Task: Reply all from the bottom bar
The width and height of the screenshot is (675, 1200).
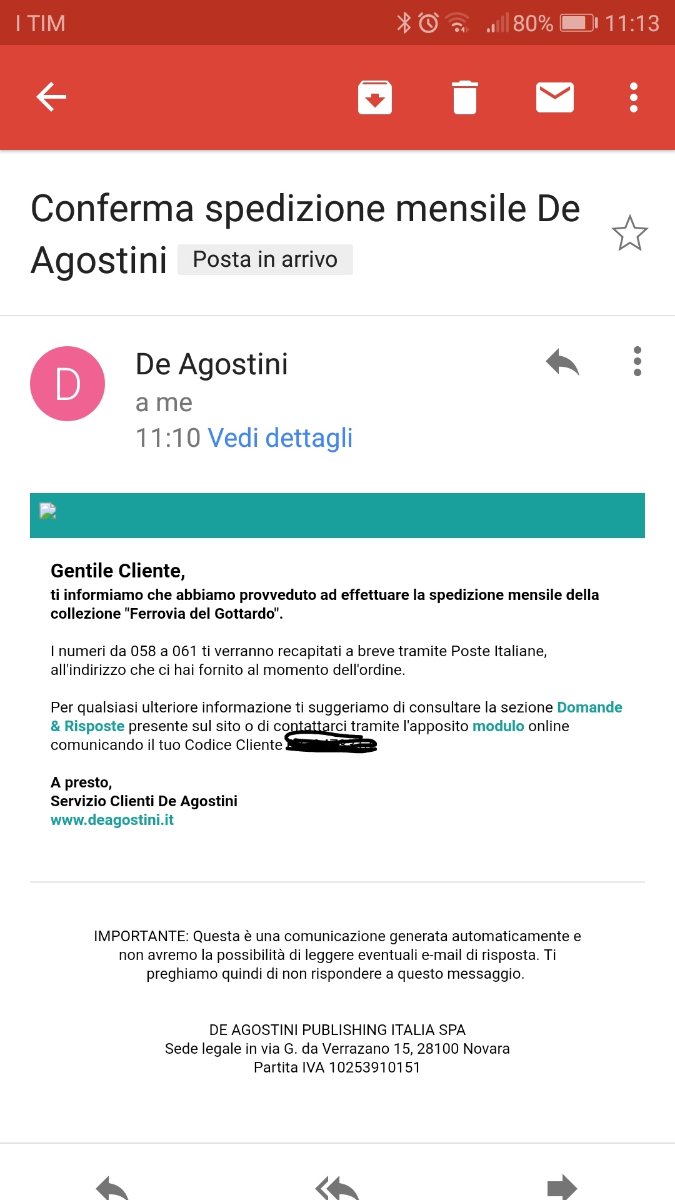Action: click(337, 1187)
